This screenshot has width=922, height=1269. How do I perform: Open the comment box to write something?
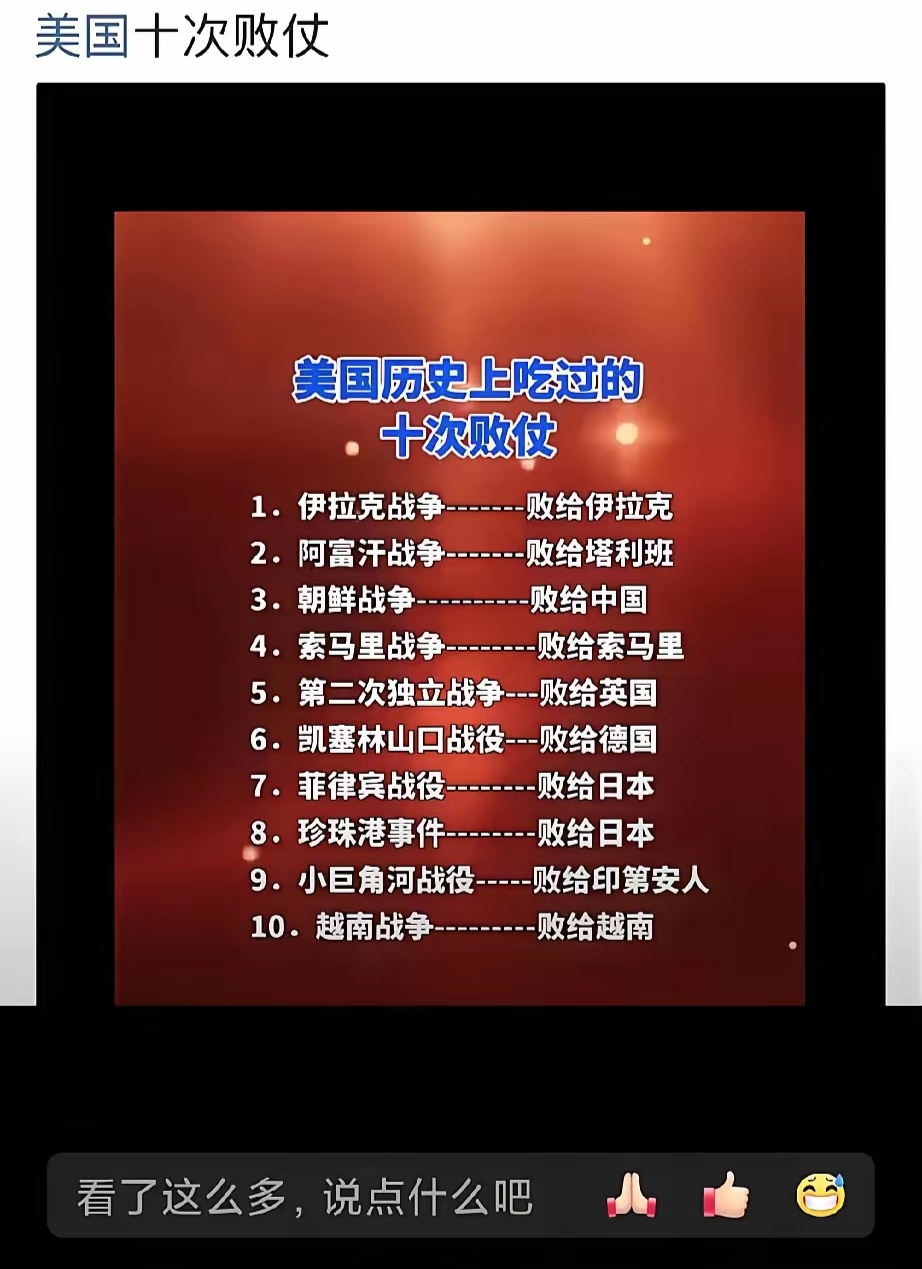click(x=305, y=1197)
